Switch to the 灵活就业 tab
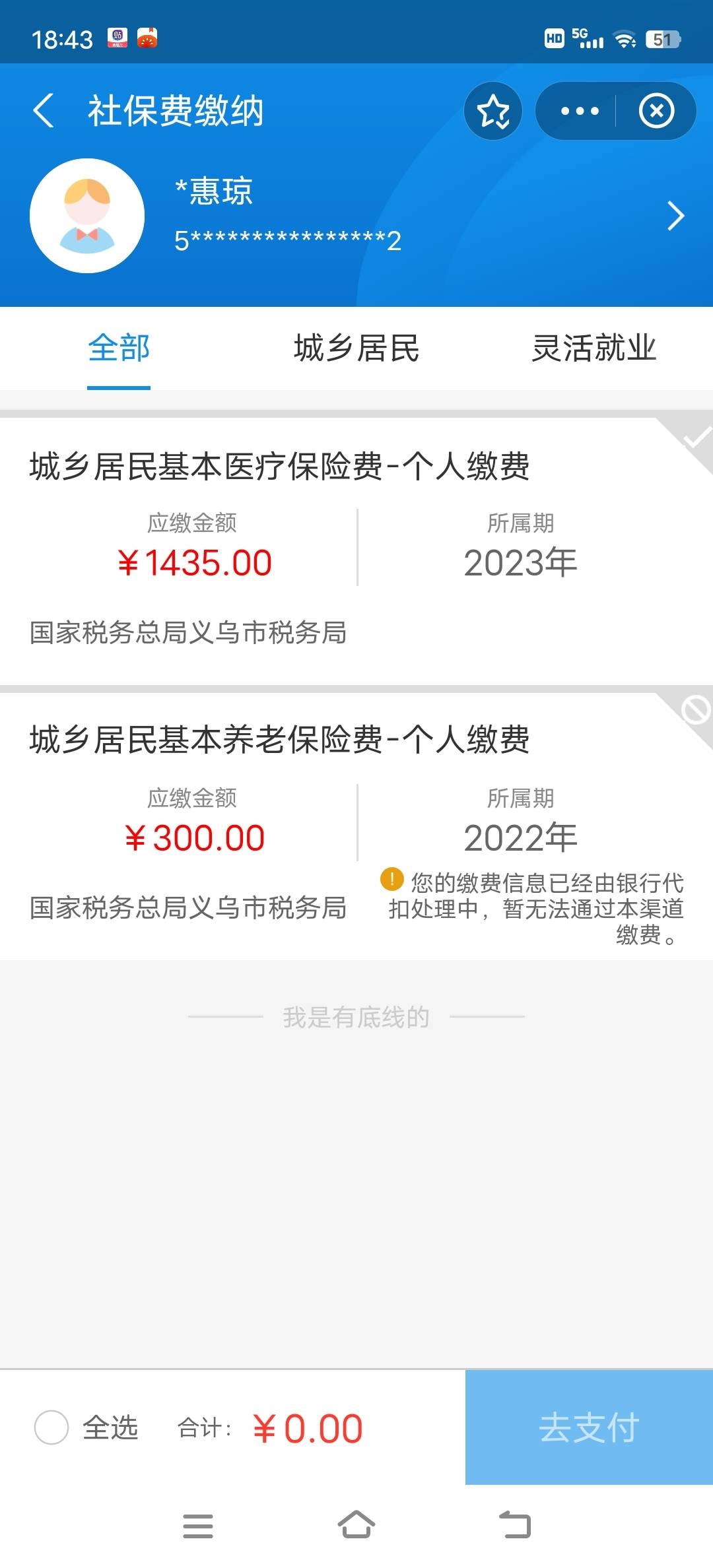This screenshot has width=713, height=1568. [594, 348]
